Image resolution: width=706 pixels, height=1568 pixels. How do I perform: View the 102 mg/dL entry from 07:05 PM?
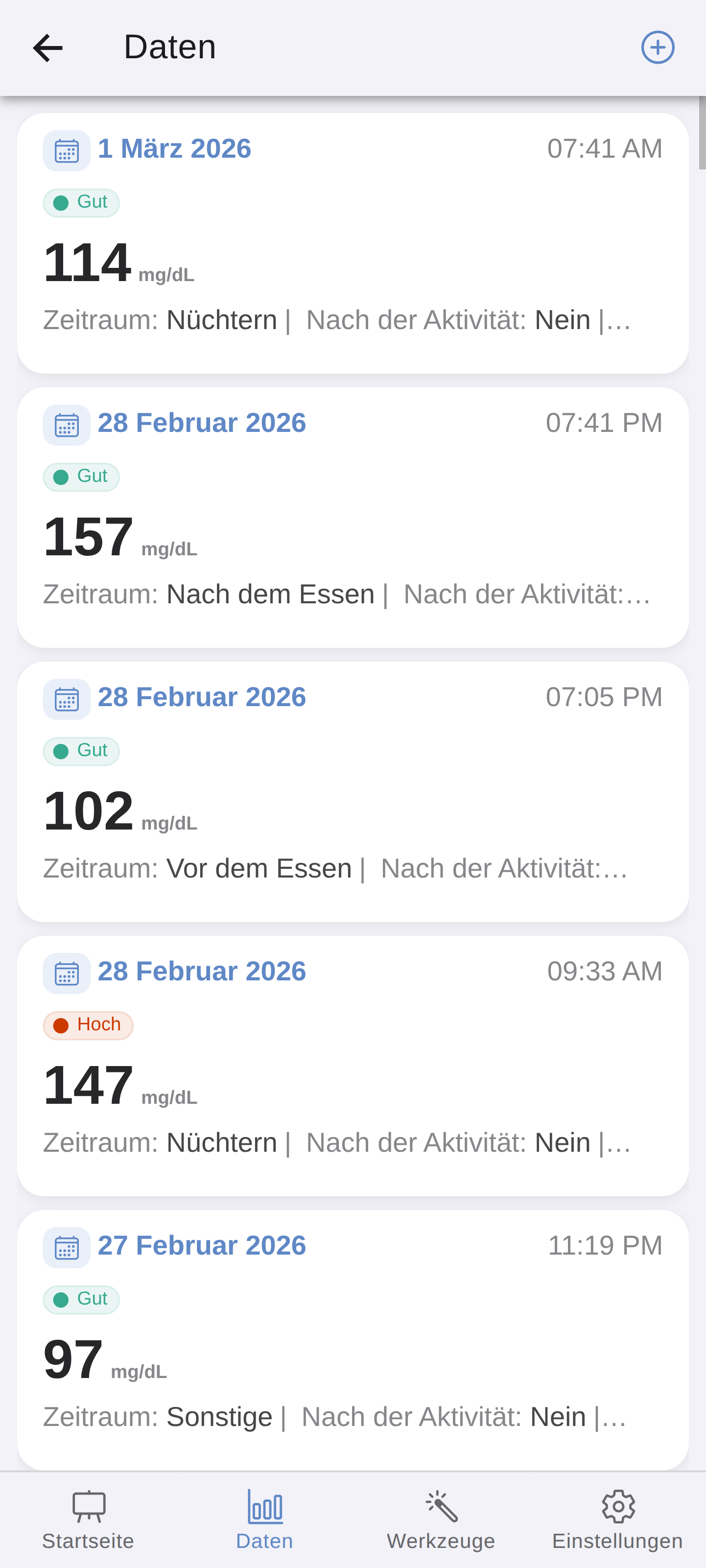353,791
